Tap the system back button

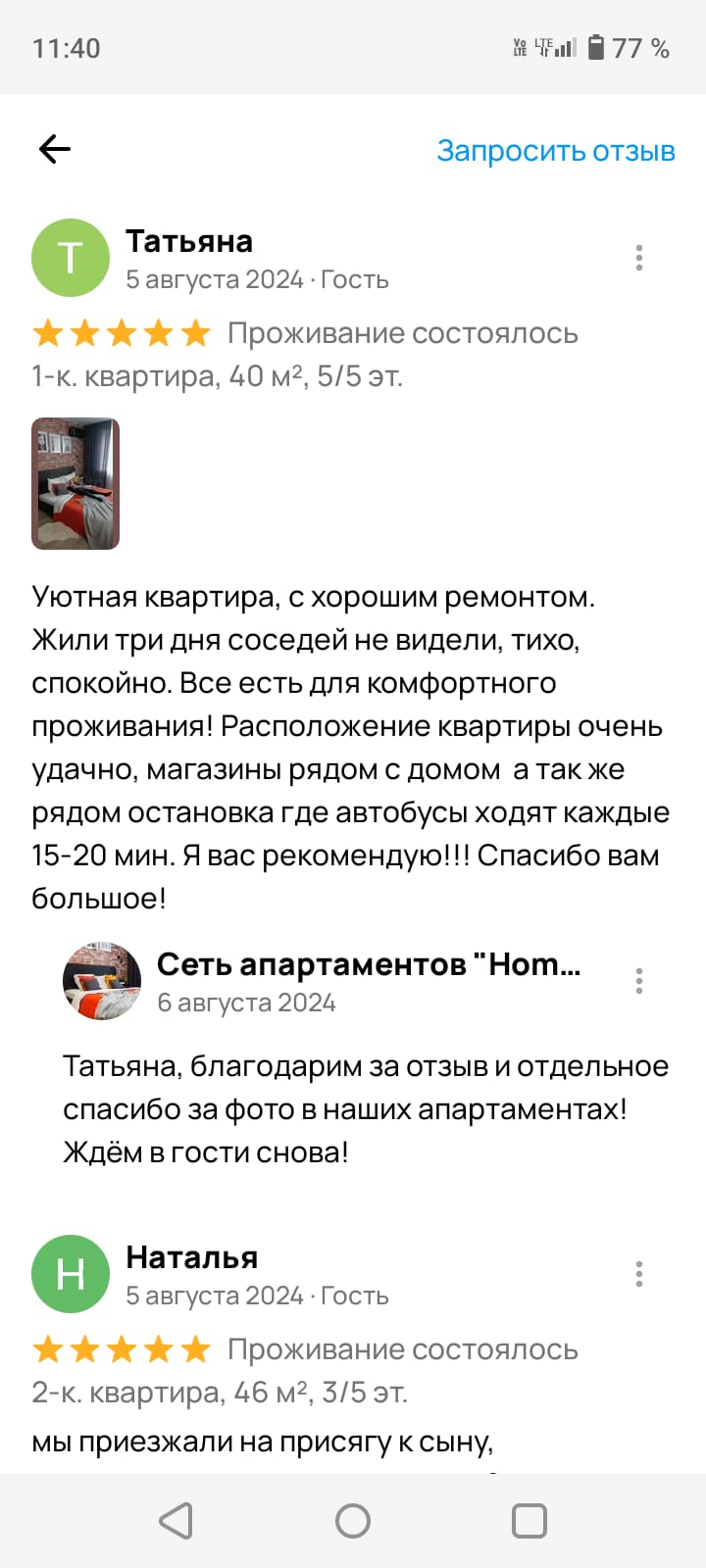[176, 1521]
